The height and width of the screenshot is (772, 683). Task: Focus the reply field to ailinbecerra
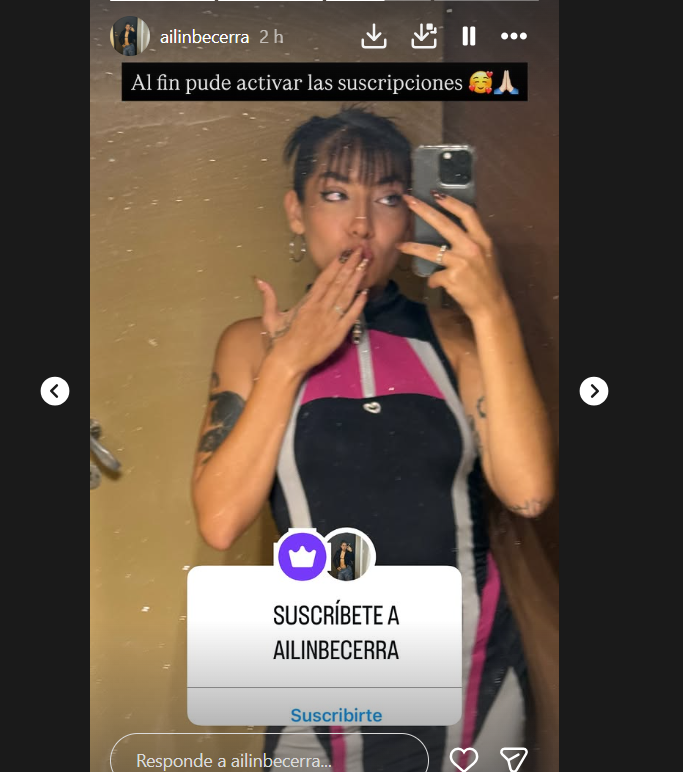[268, 759]
